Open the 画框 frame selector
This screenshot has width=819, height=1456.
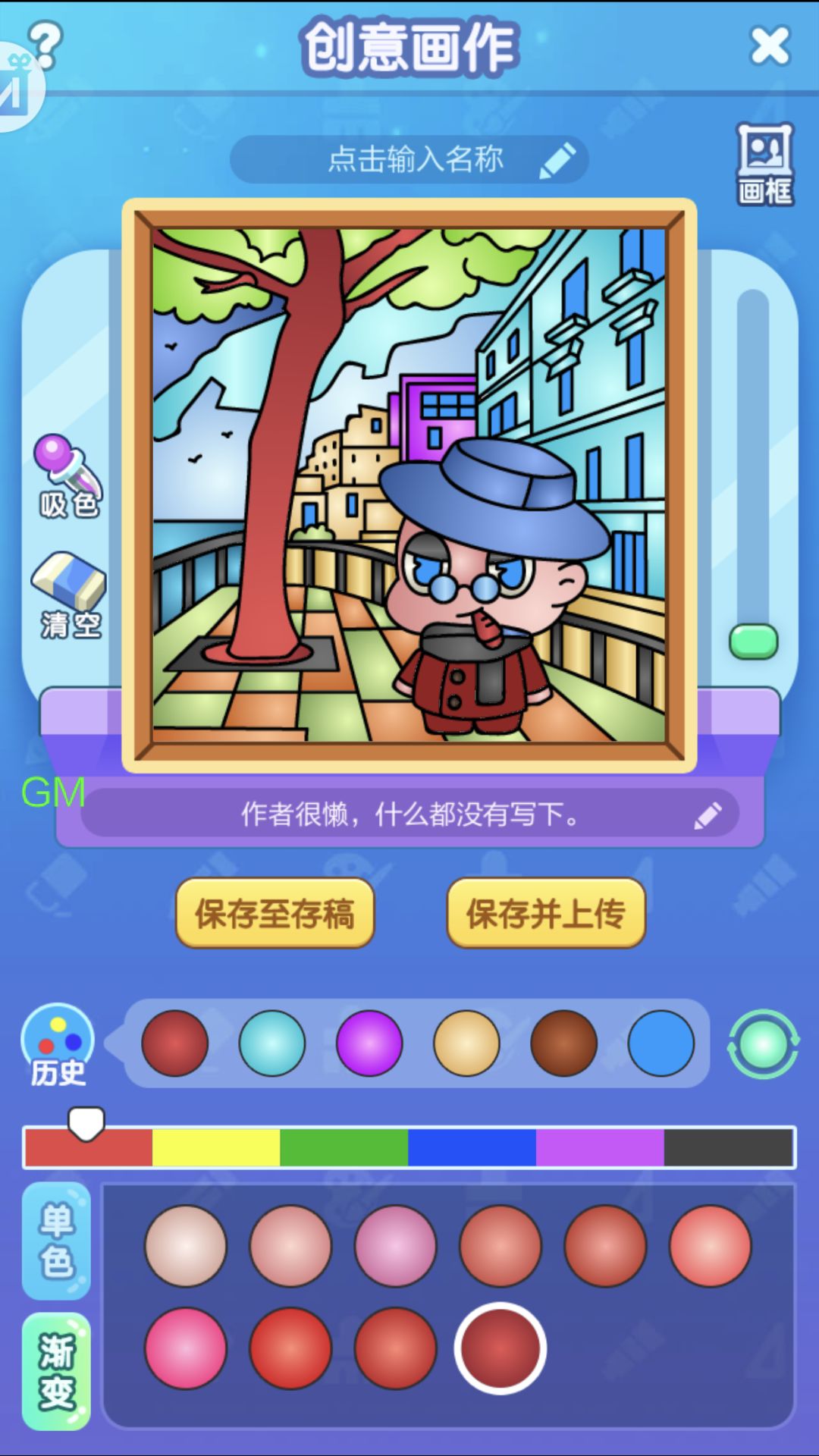coord(764,163)
